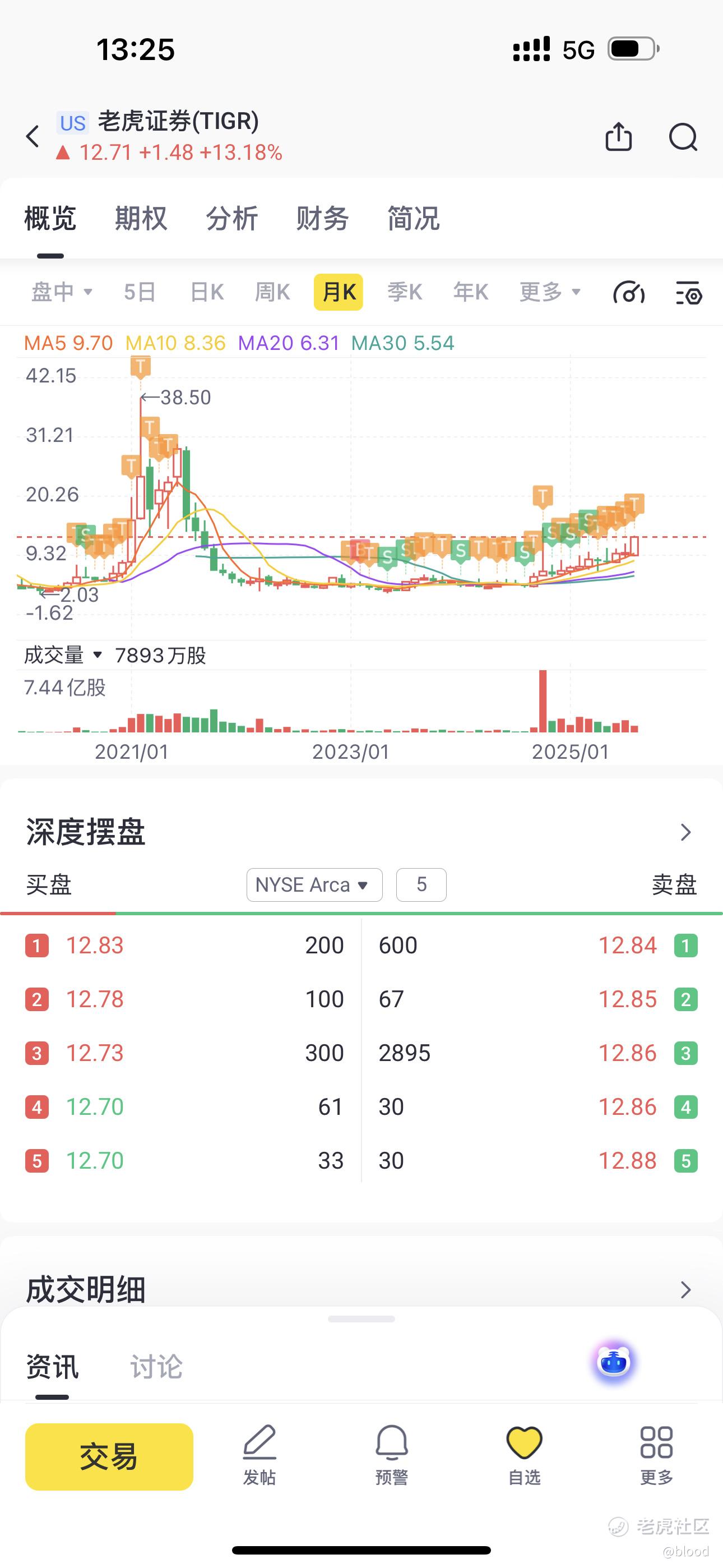Select the 周K chart period
The height and width of the screenshot is (1568, 723).
pyautogui.click(x=272, y=292)
